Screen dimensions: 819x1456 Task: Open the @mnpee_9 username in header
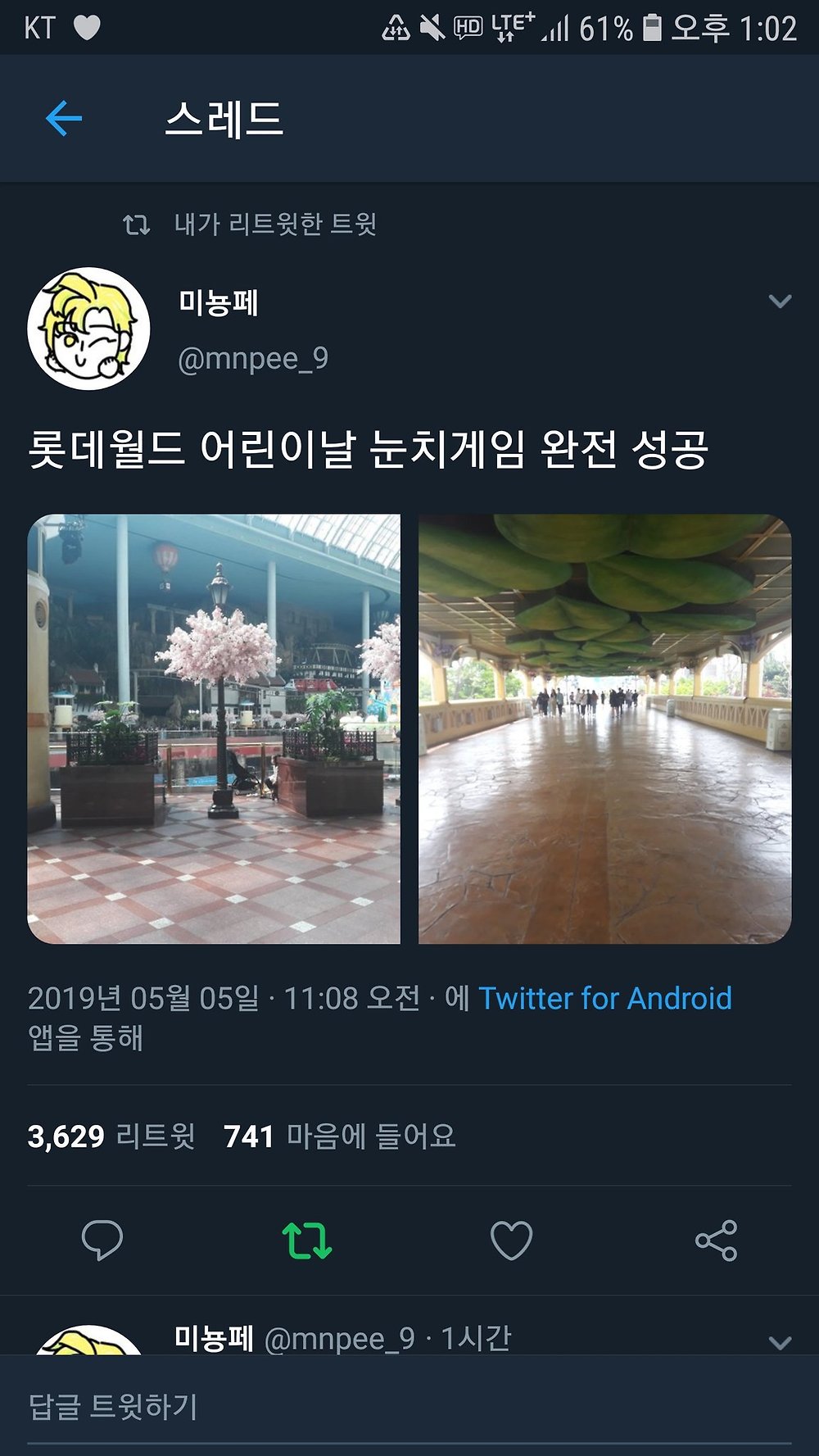[x=253, y=358]
